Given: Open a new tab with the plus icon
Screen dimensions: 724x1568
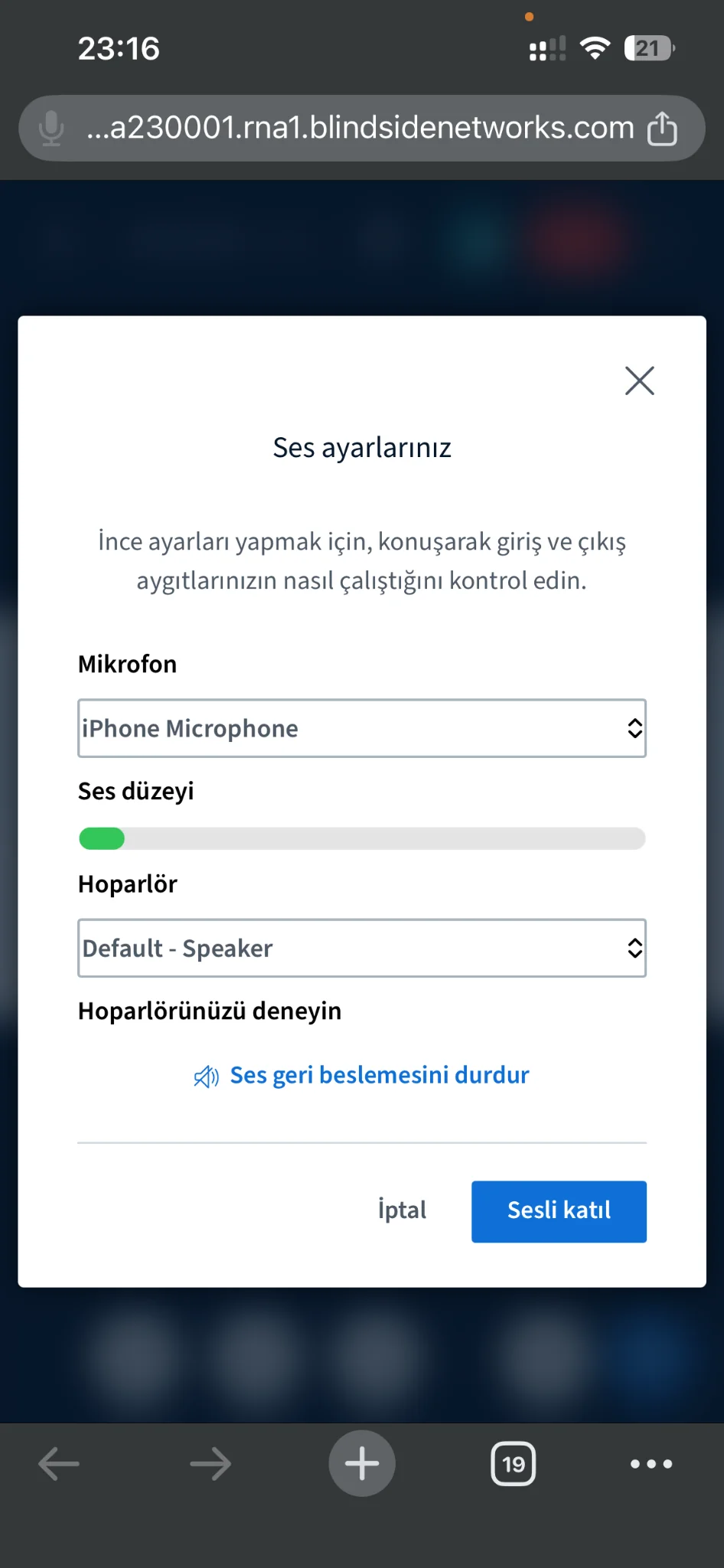Looking at the screenshot, I should tap(361, 1463).
